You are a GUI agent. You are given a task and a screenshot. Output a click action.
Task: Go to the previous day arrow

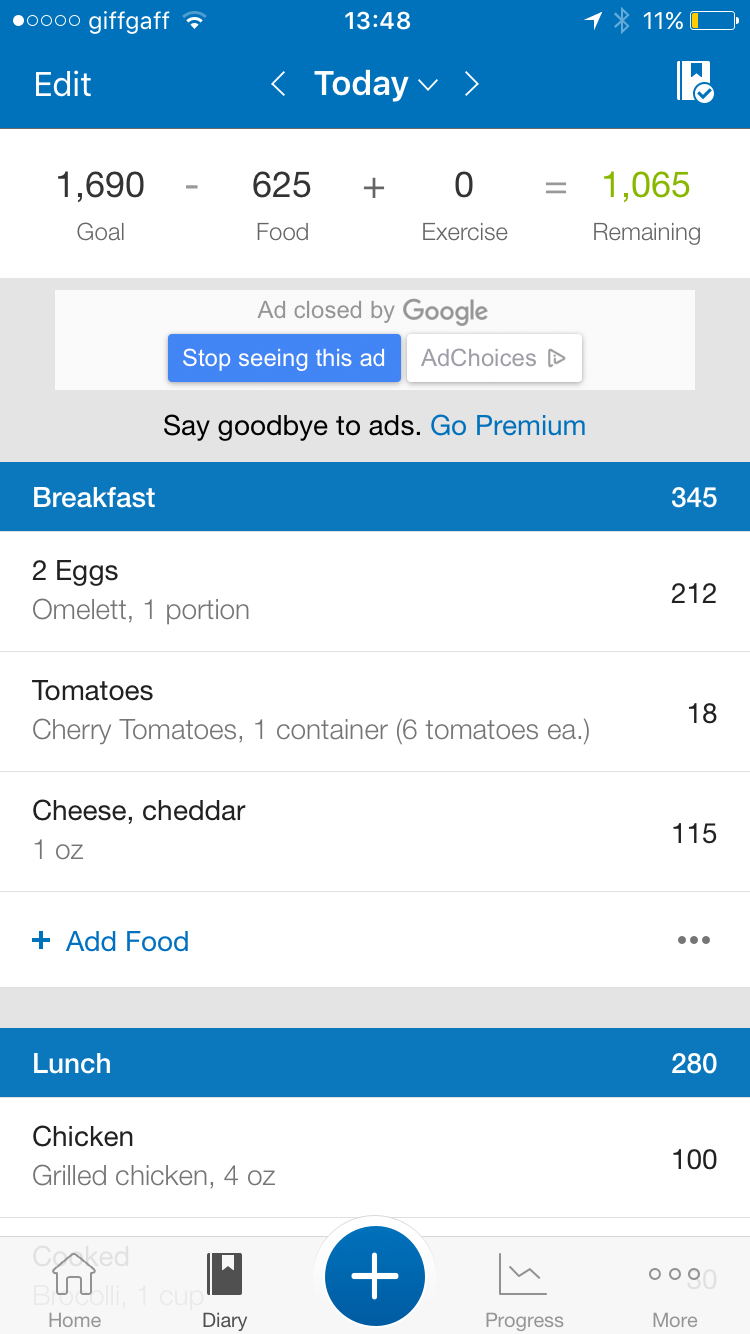pyautogui.click(x=279, y=84)
